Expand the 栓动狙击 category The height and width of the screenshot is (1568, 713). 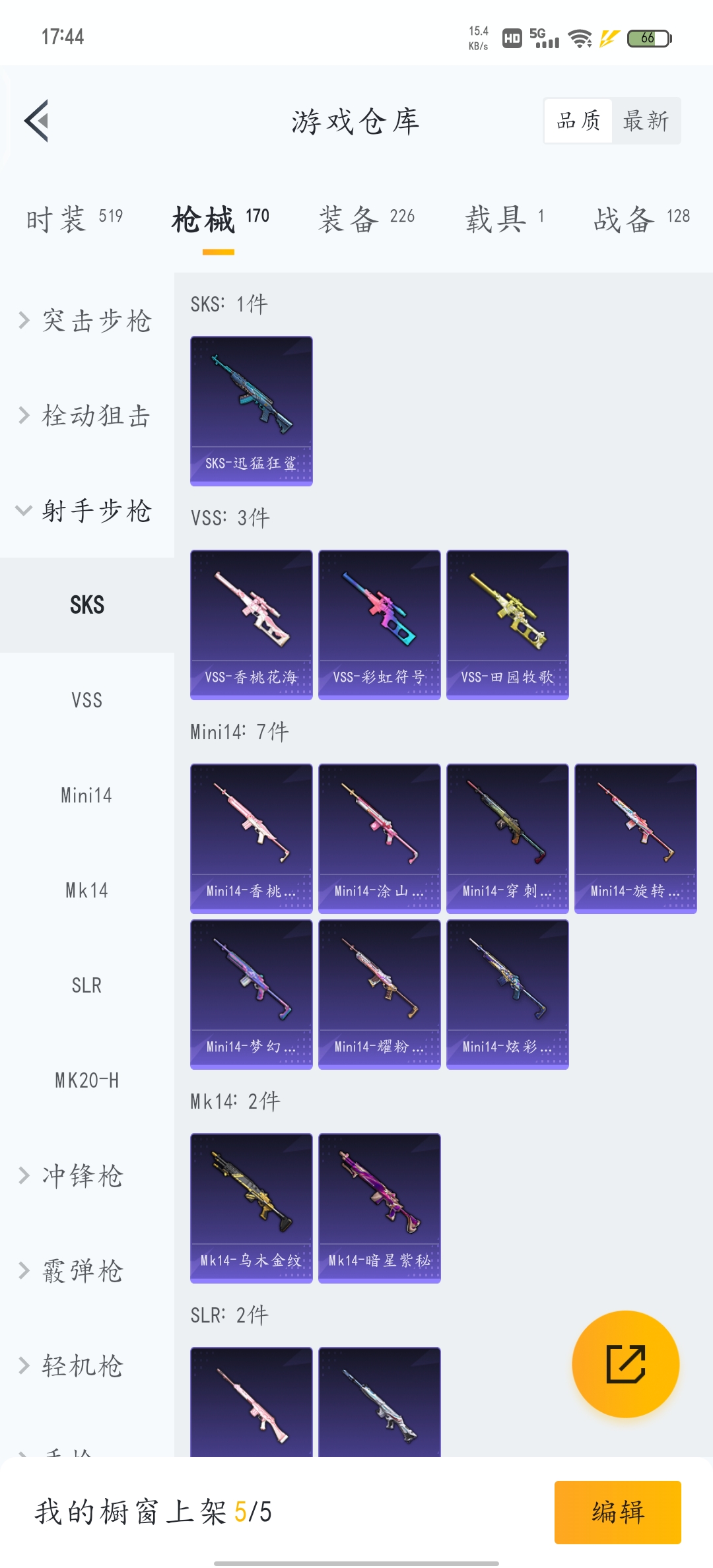[86, 416]
